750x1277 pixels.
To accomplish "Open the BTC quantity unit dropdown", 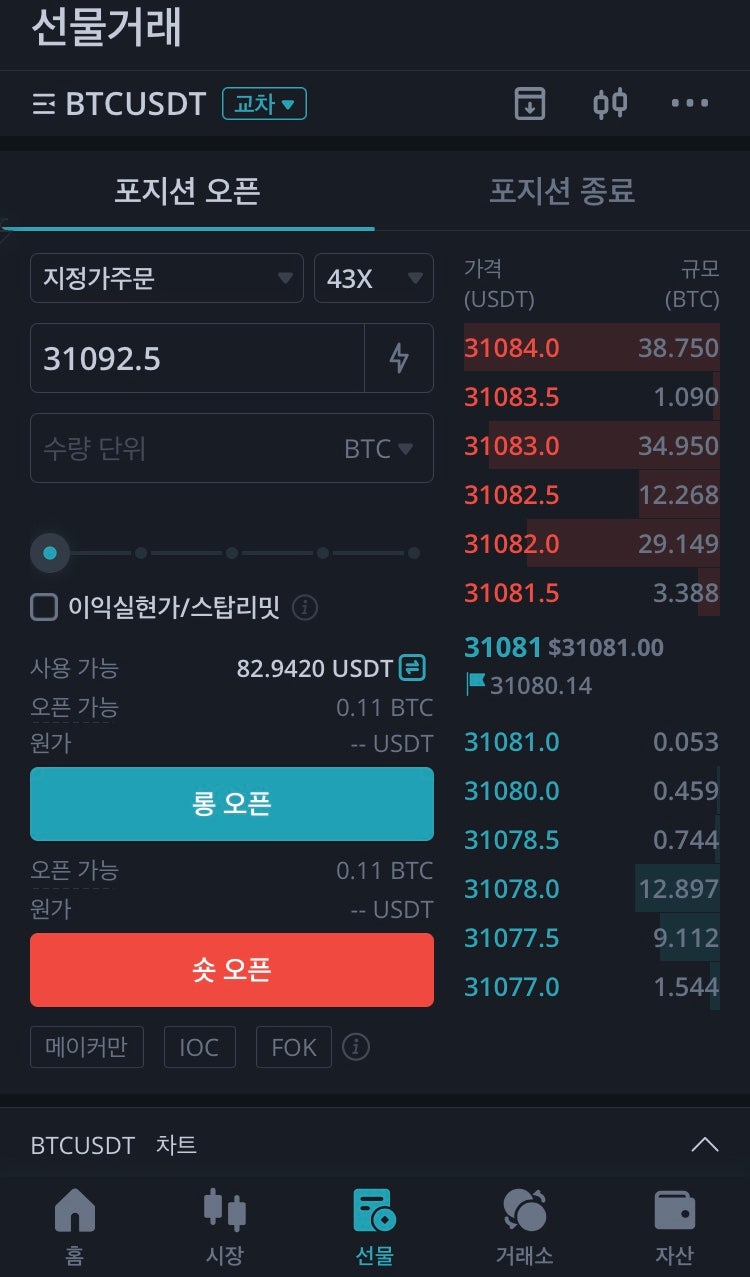I will point(382,448).
